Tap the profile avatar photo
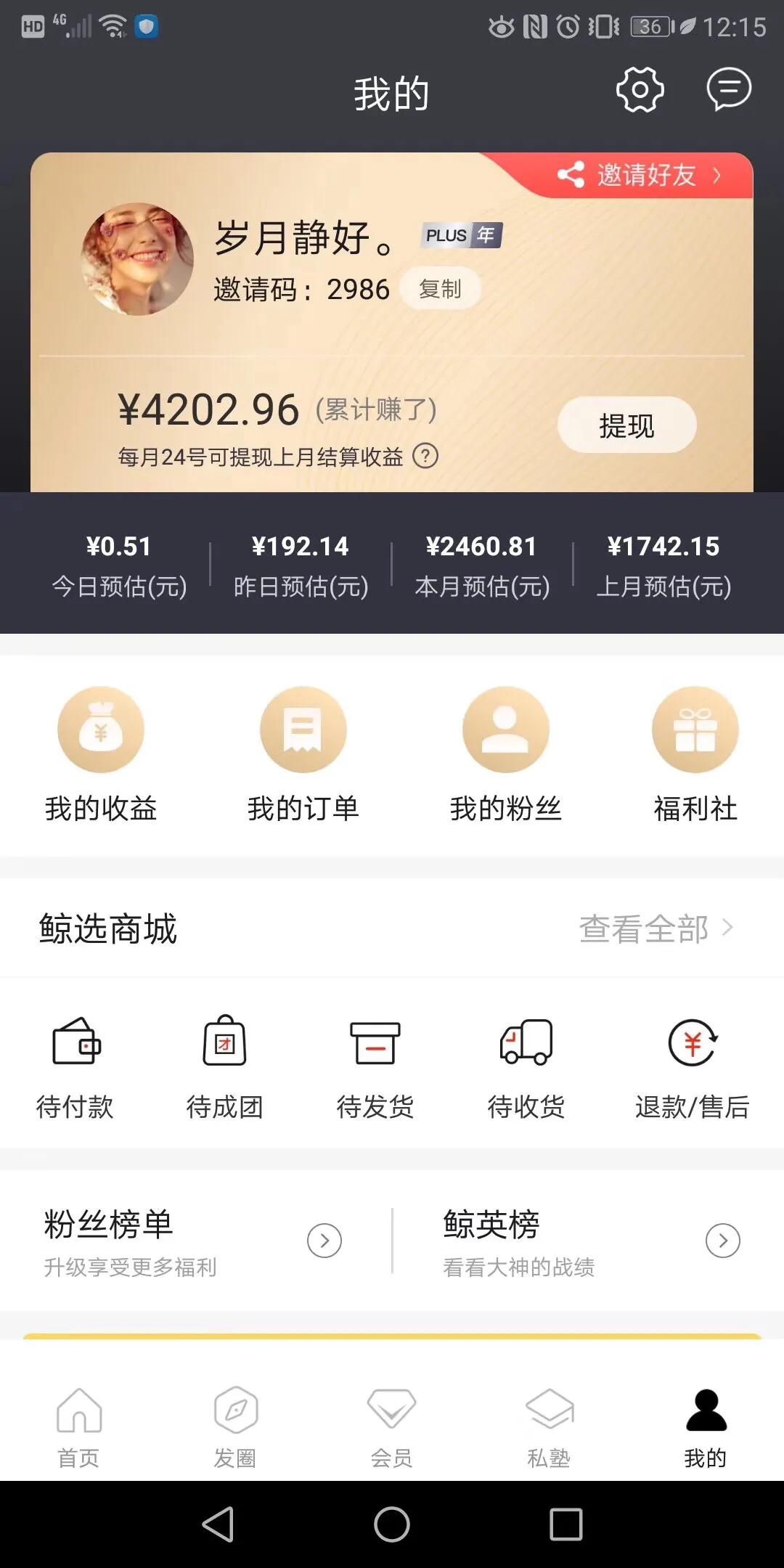 click(x=136, y=259)
